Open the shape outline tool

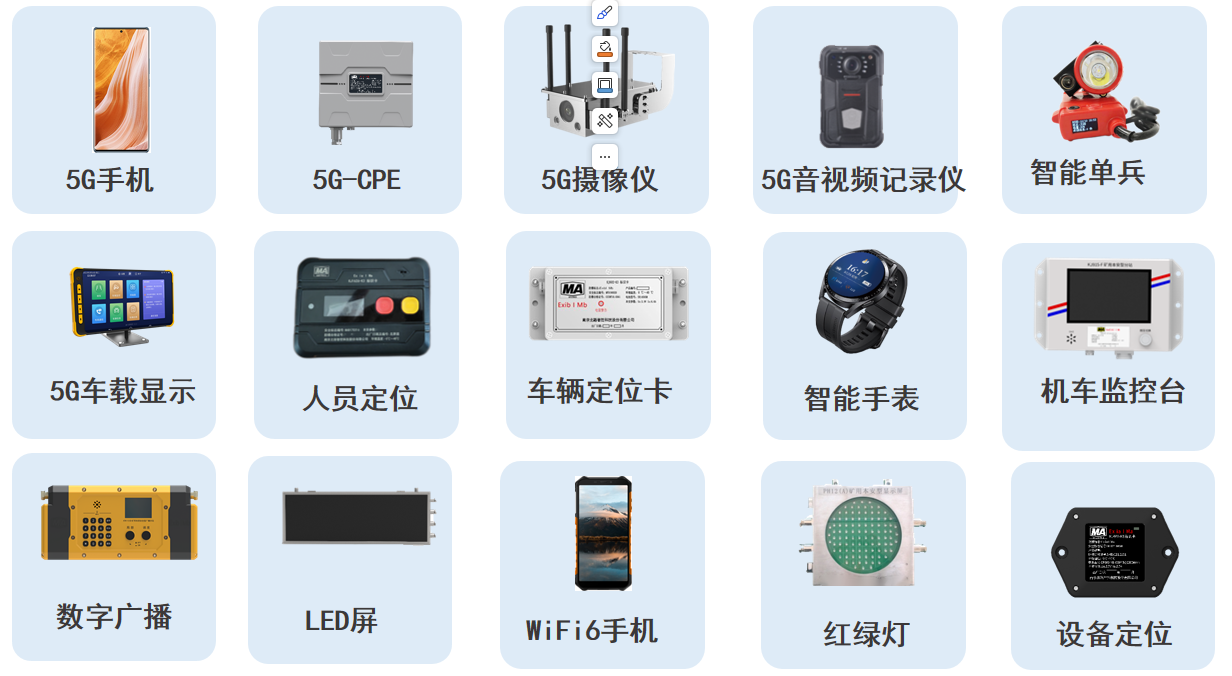(604, 85)
